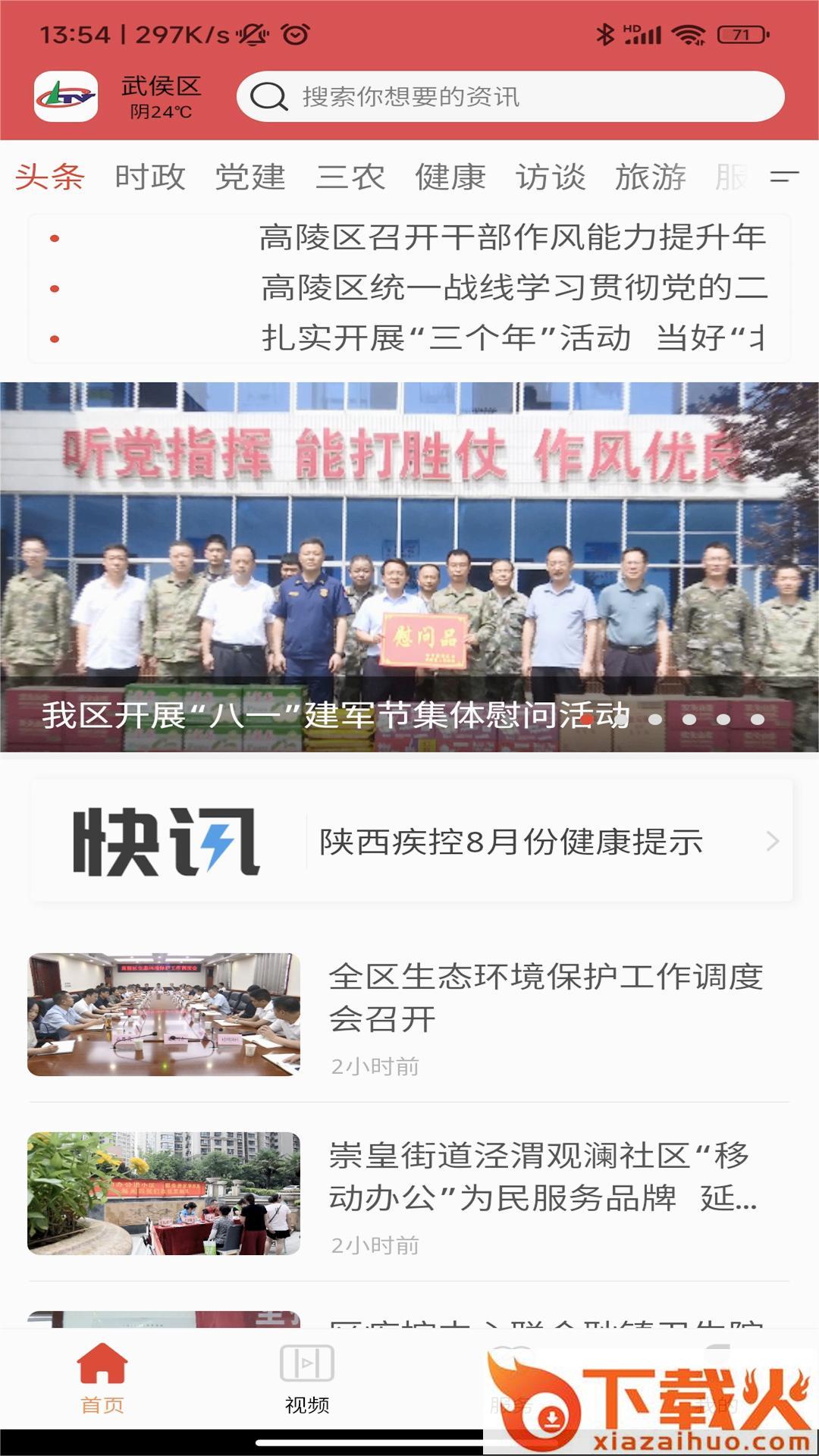
Task: Open article 全区生态环境保护工作调度会召开
Action: tap(546, 997)
